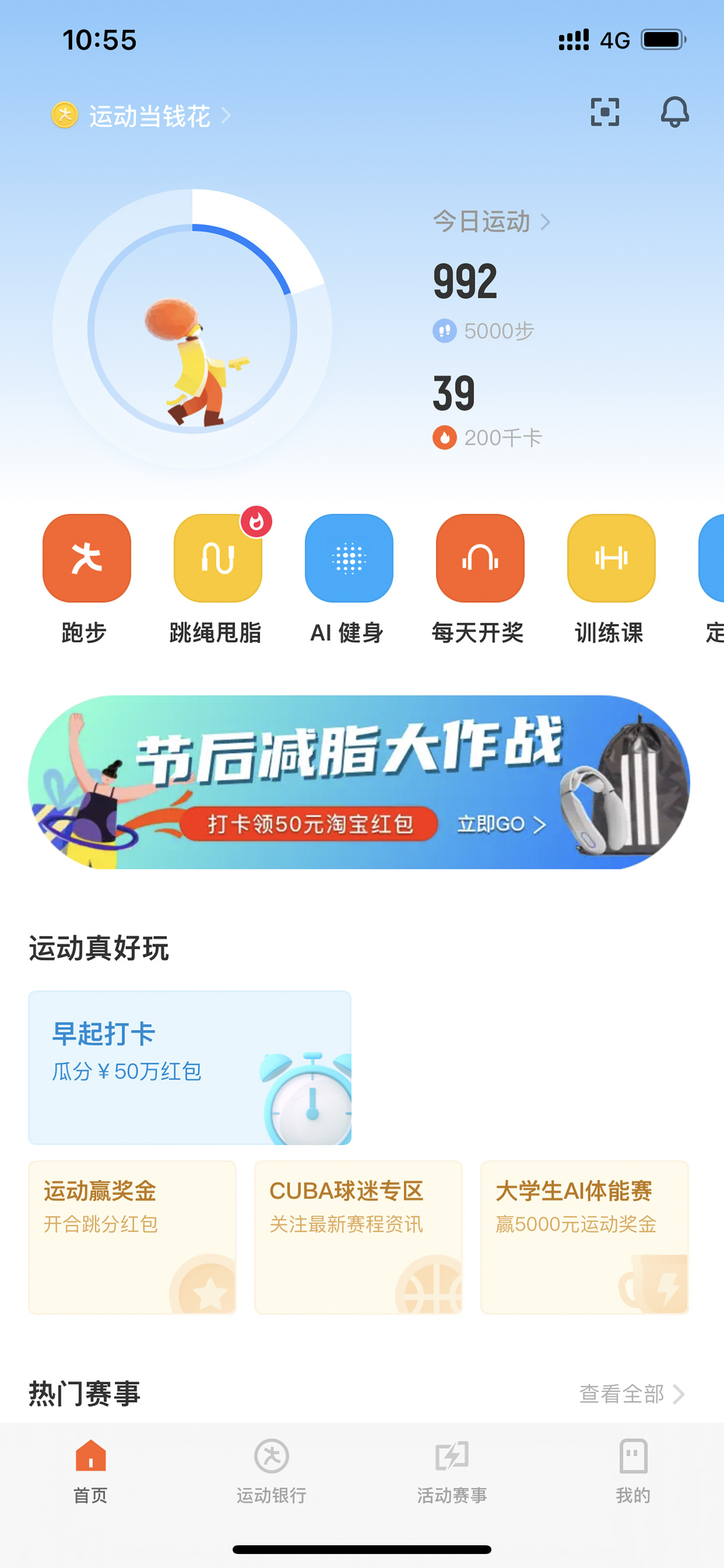The height and width of the screenshot is (1568, 724).
Task: View 今日运动 details
Action: (x=492, y=221)
